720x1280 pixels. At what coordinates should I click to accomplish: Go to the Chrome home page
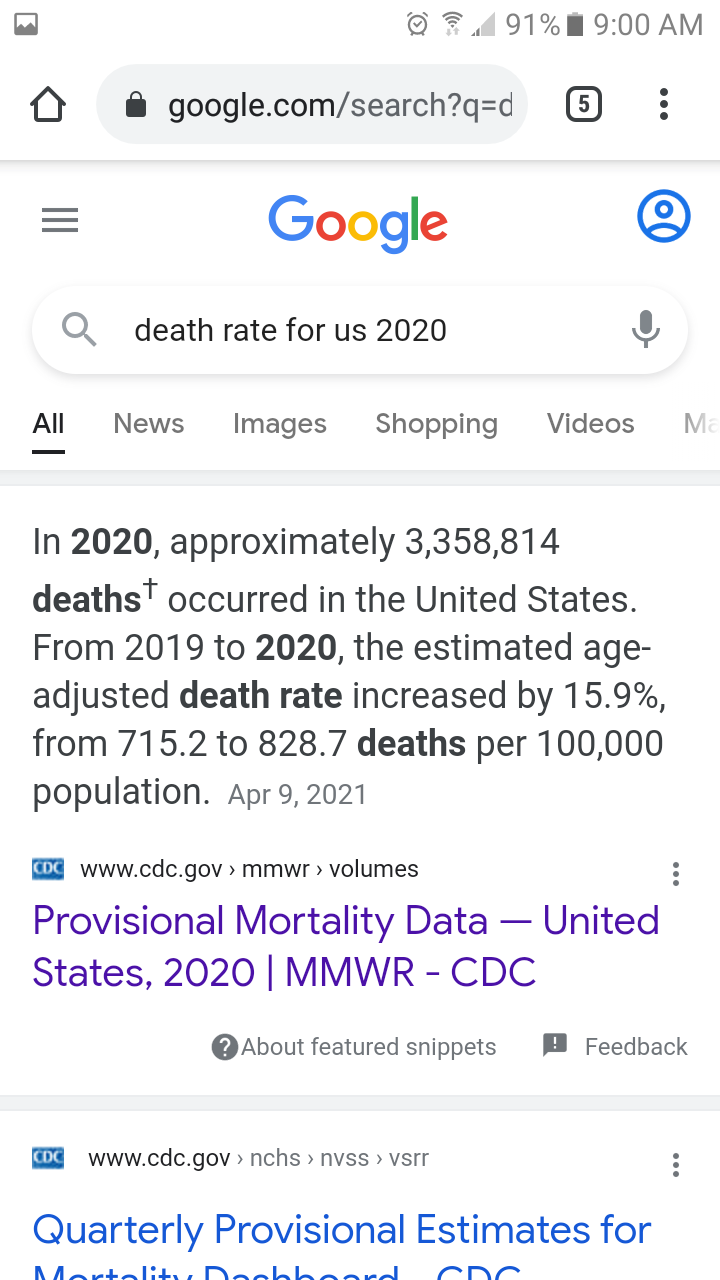click(48, 104)
